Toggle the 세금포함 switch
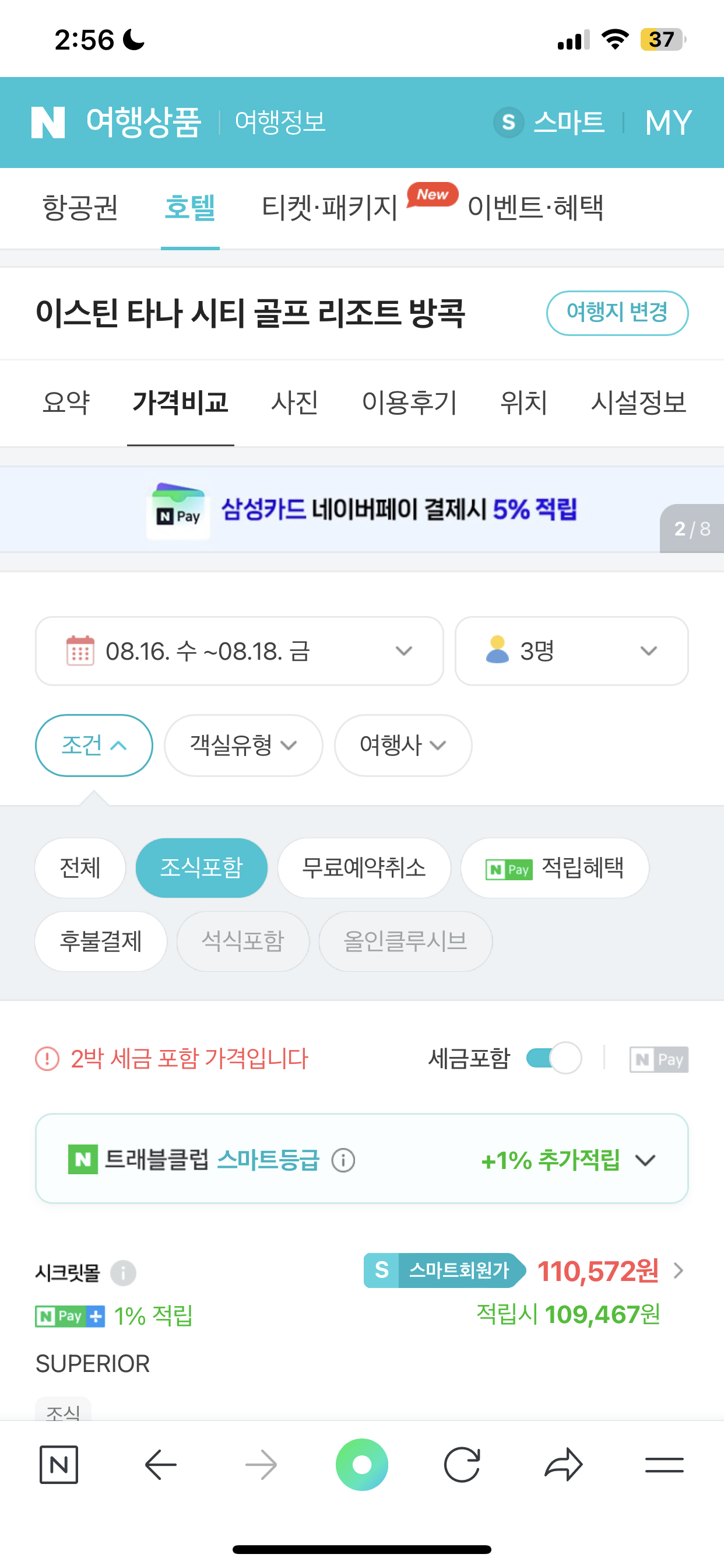The width and height of the screenshot is (724, 1568). tap(554, 1058)
